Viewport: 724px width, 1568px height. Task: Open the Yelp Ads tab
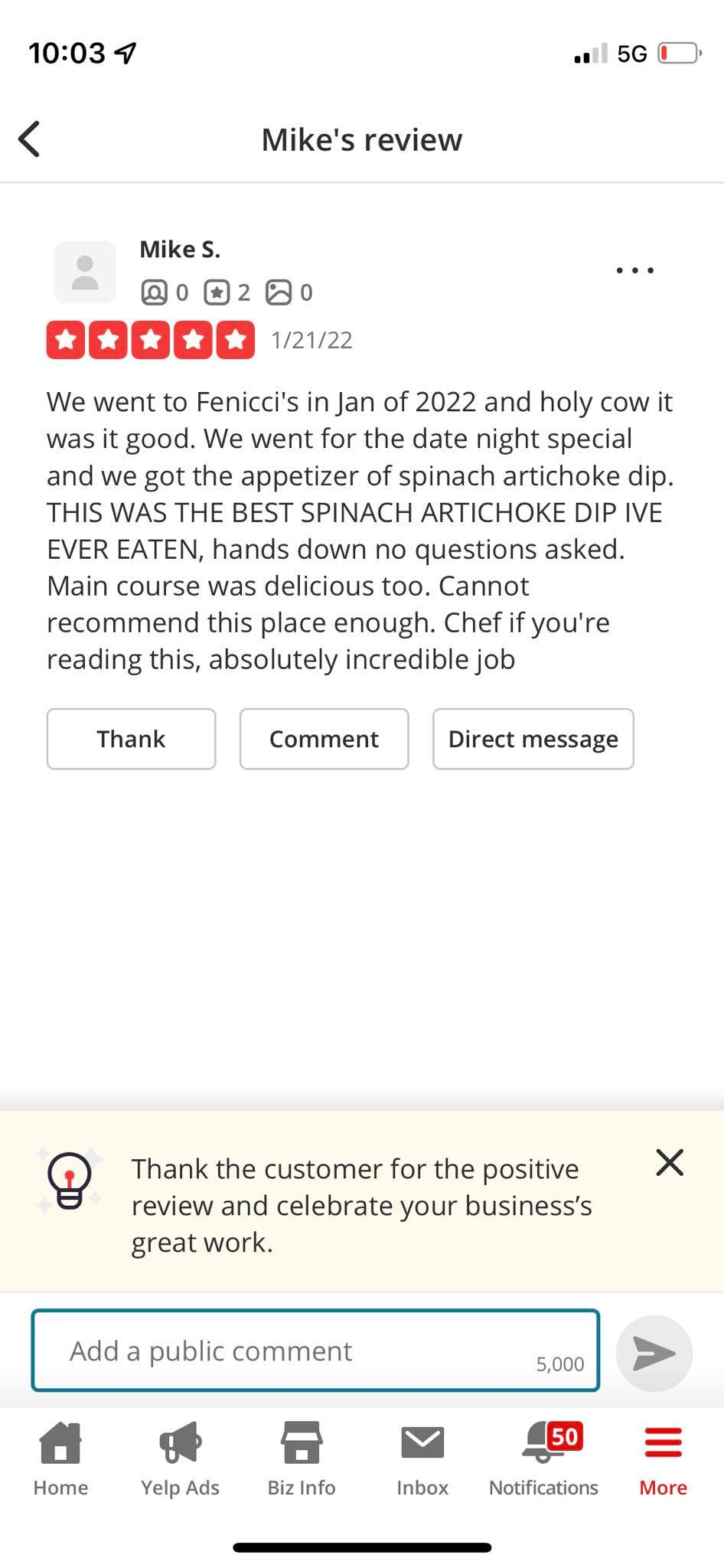pos(180,1459)
